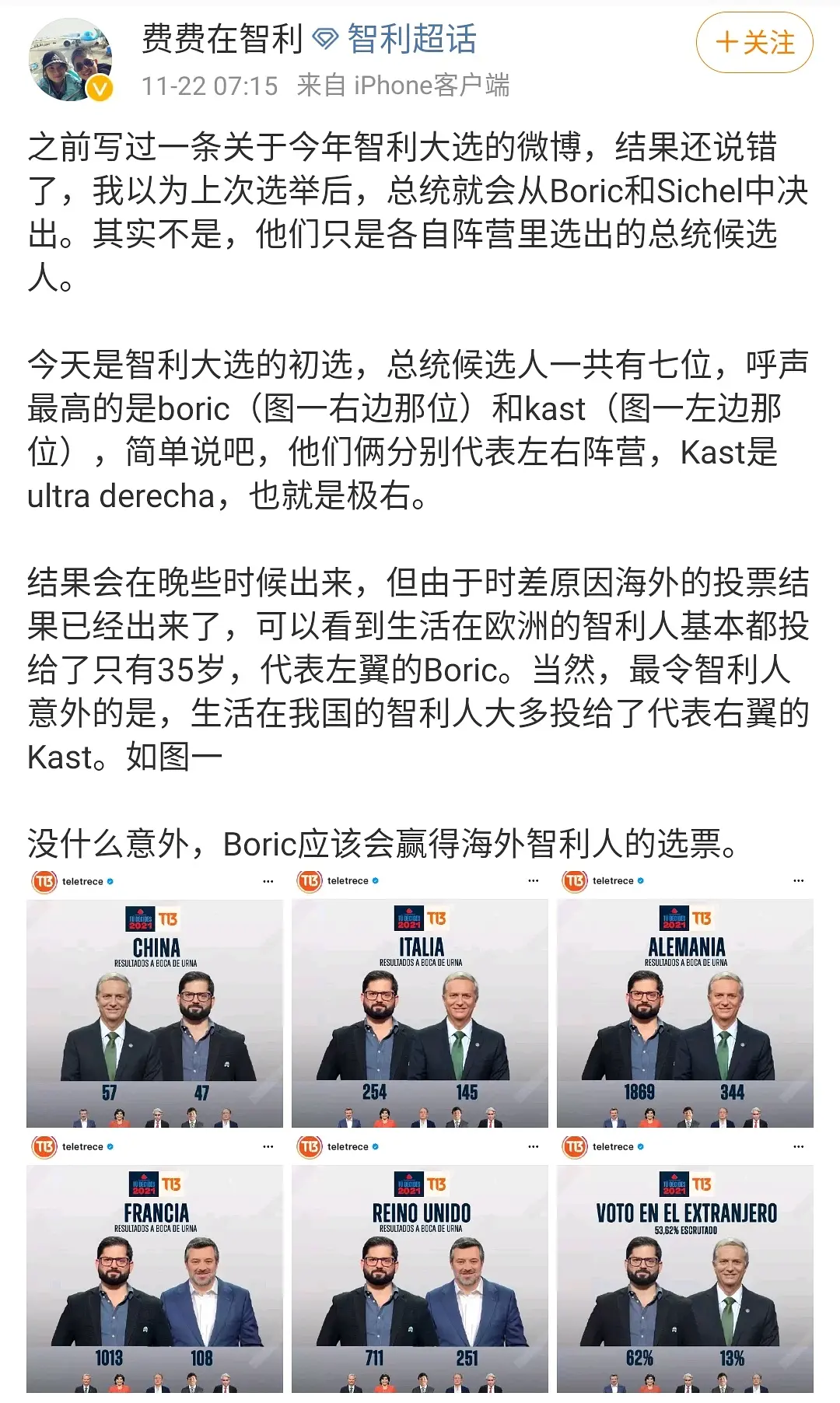View the REINO UNIDO results image
Screen dimensions: 840x1403
[420, 1265]
